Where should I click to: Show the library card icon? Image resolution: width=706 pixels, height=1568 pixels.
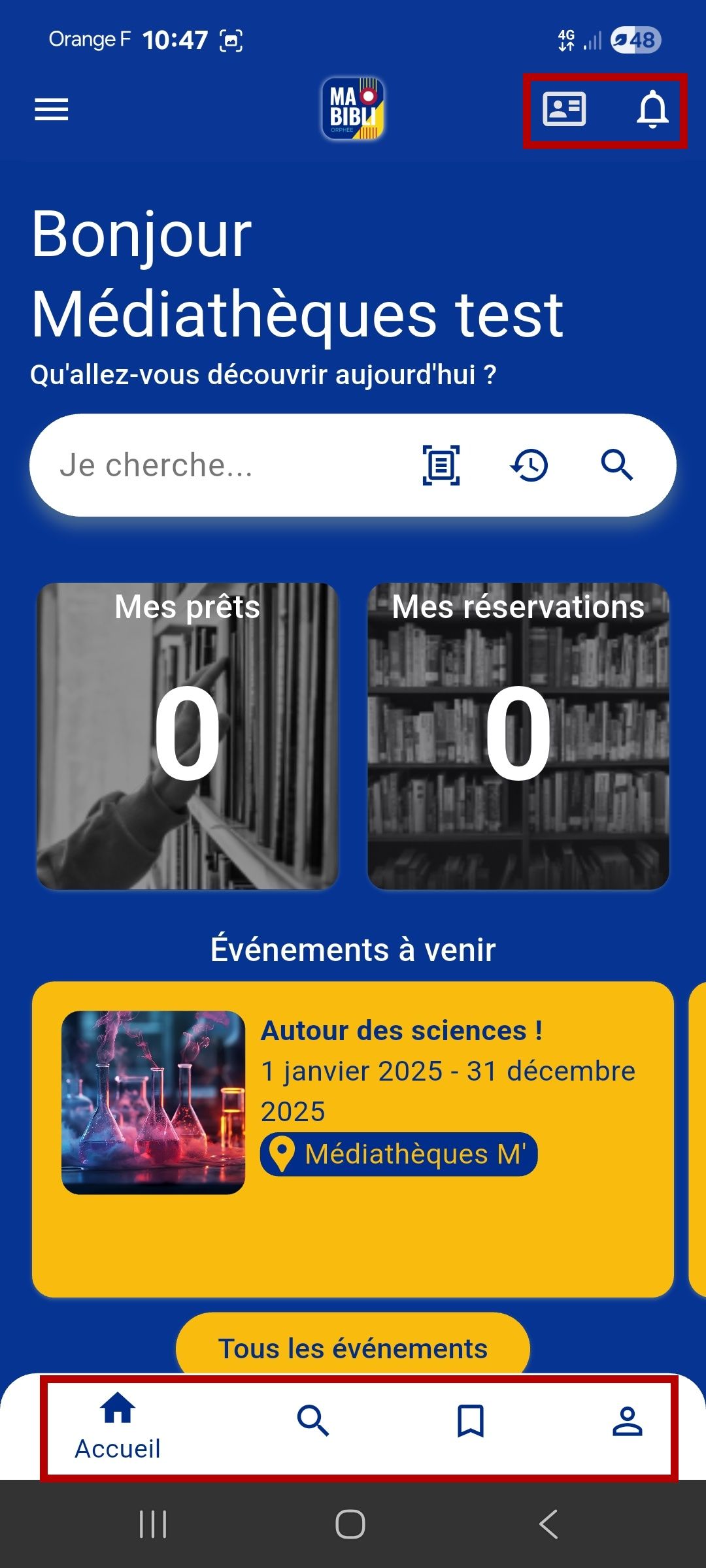tap(564, 109)
